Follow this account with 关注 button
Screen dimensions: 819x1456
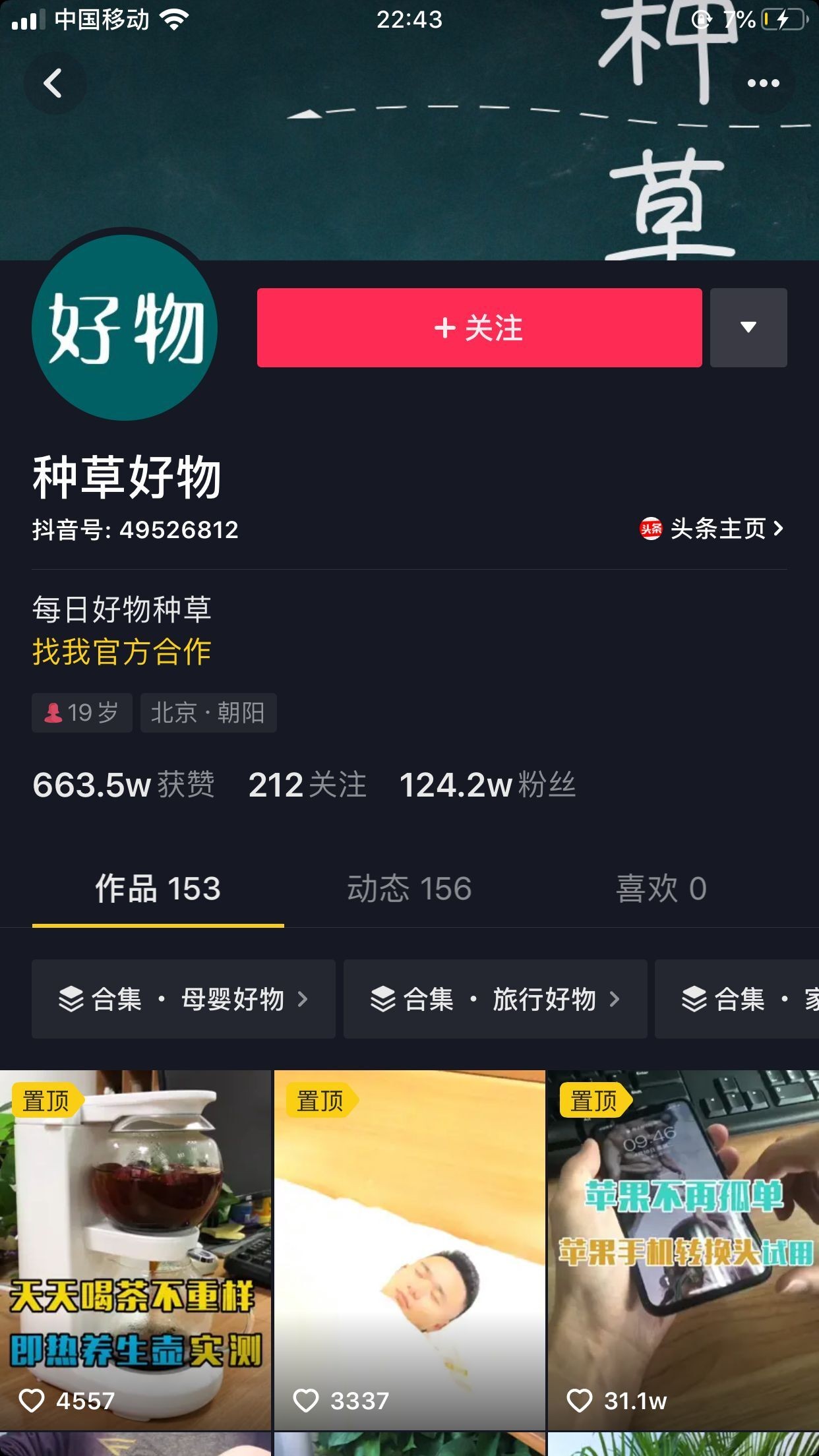click(x=479, y=328)
